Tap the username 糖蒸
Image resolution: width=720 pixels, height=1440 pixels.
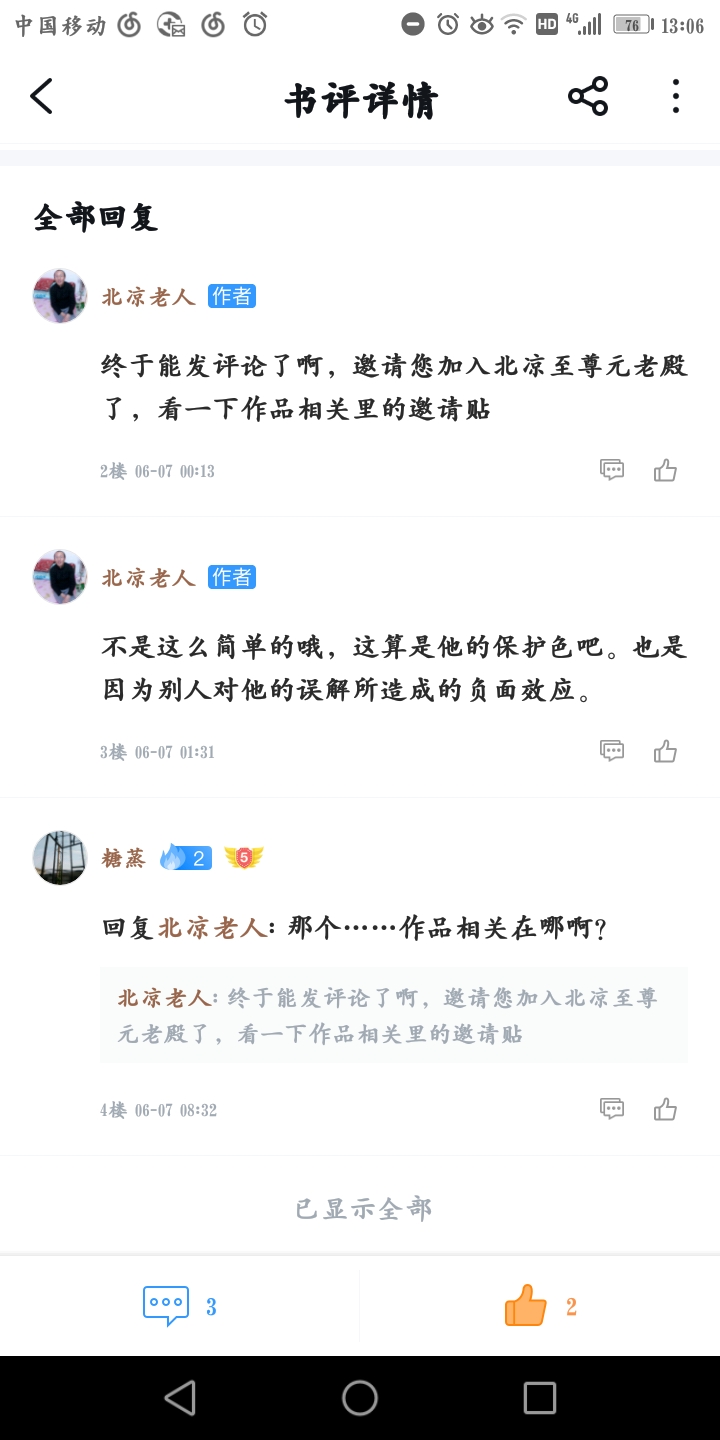click(x=123, y=858)
